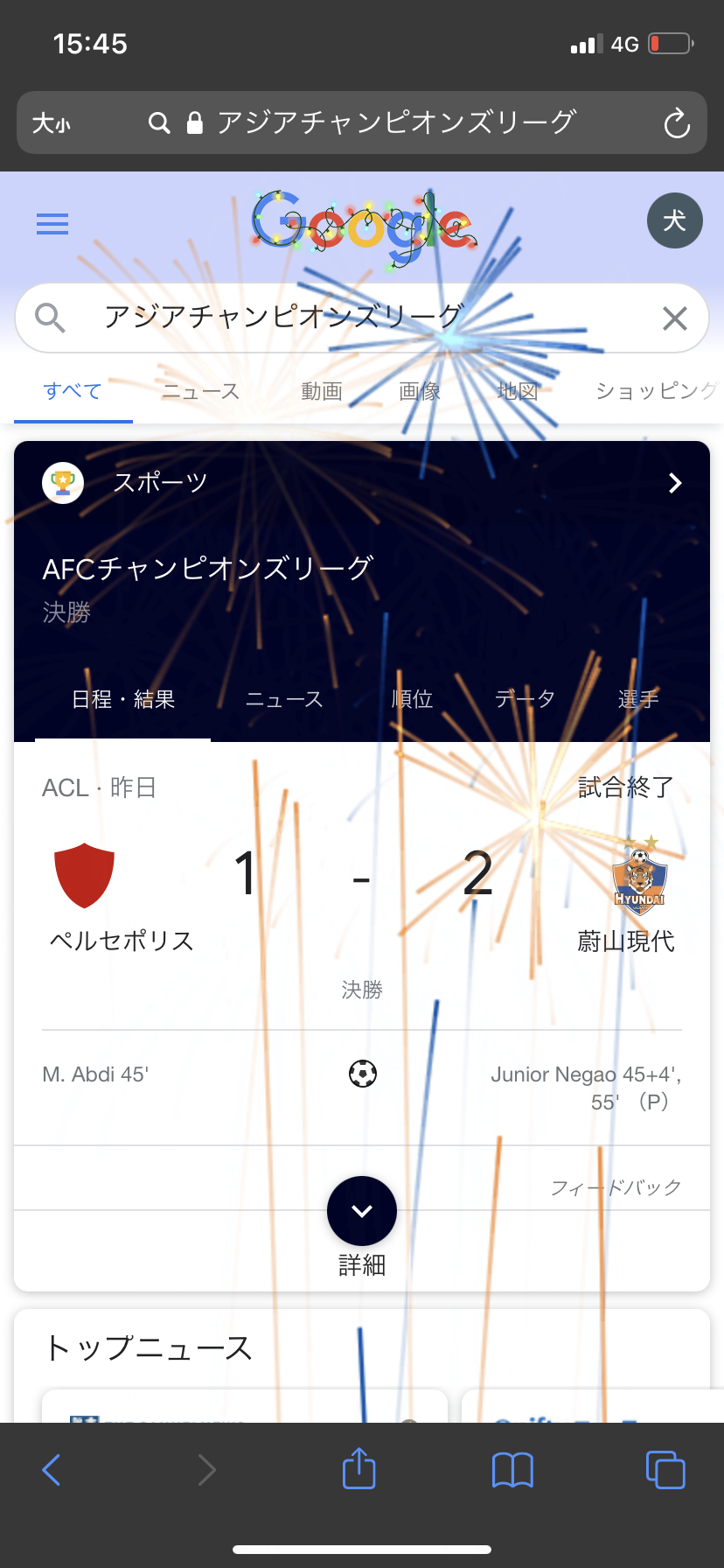Select the 順位 tab in sports card
This screenshot has width=724, height=1568.
coord(412,699)
